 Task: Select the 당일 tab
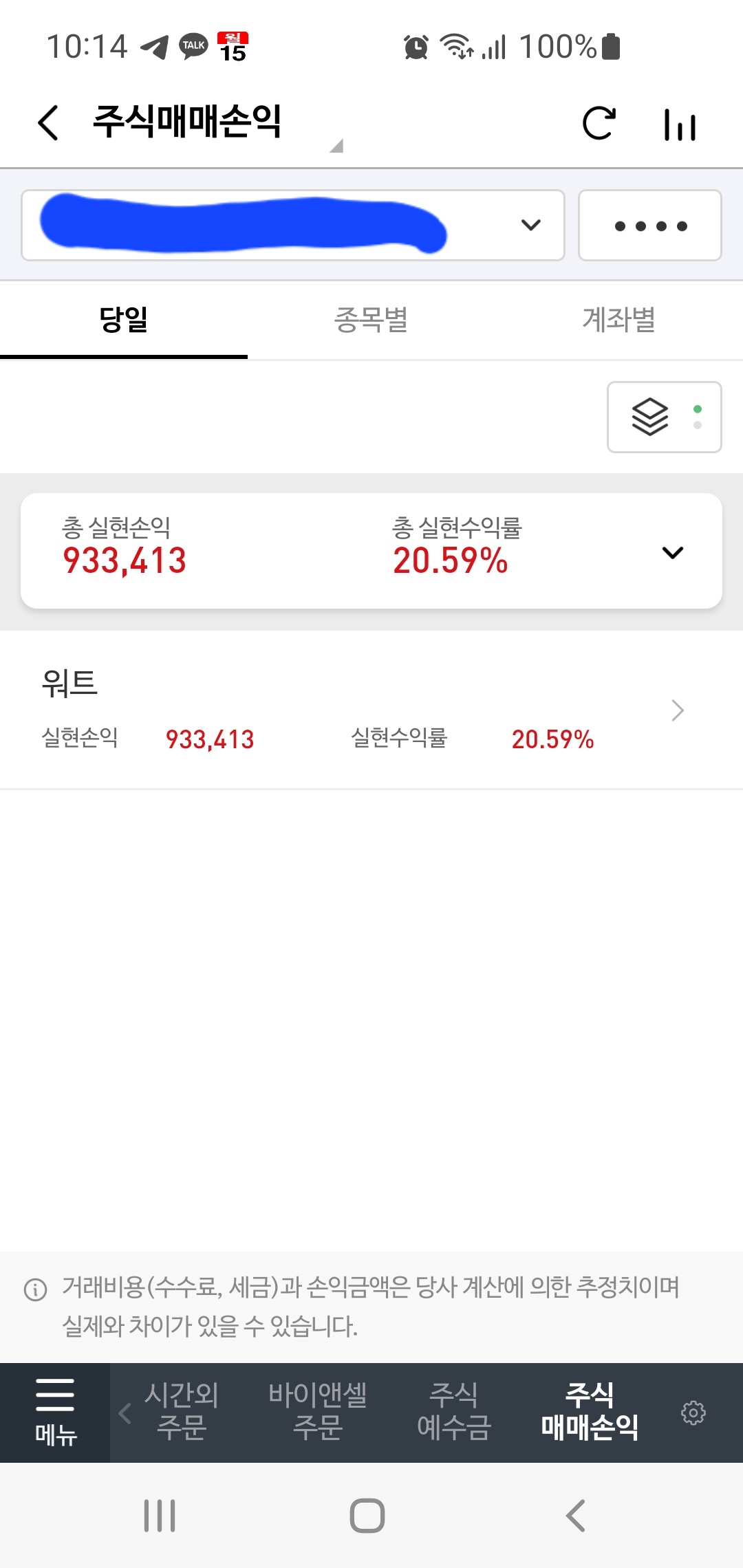tap(124, 320)
